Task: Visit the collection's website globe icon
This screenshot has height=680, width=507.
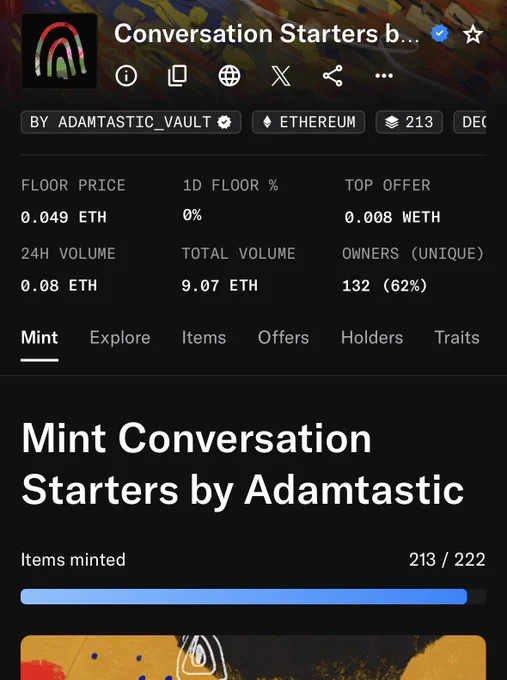Action: click(x=229, y=76)
